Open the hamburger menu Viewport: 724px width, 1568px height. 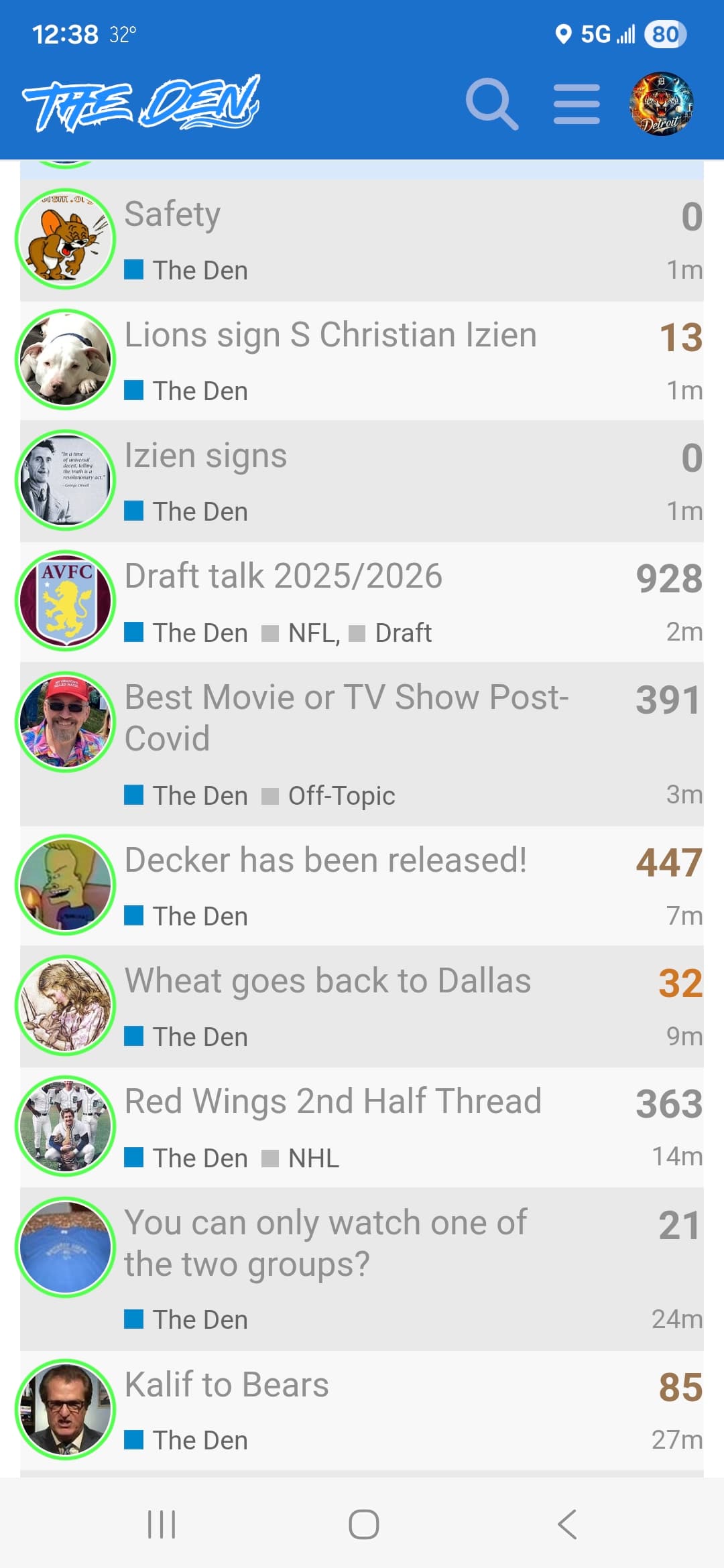click(577, 104)
